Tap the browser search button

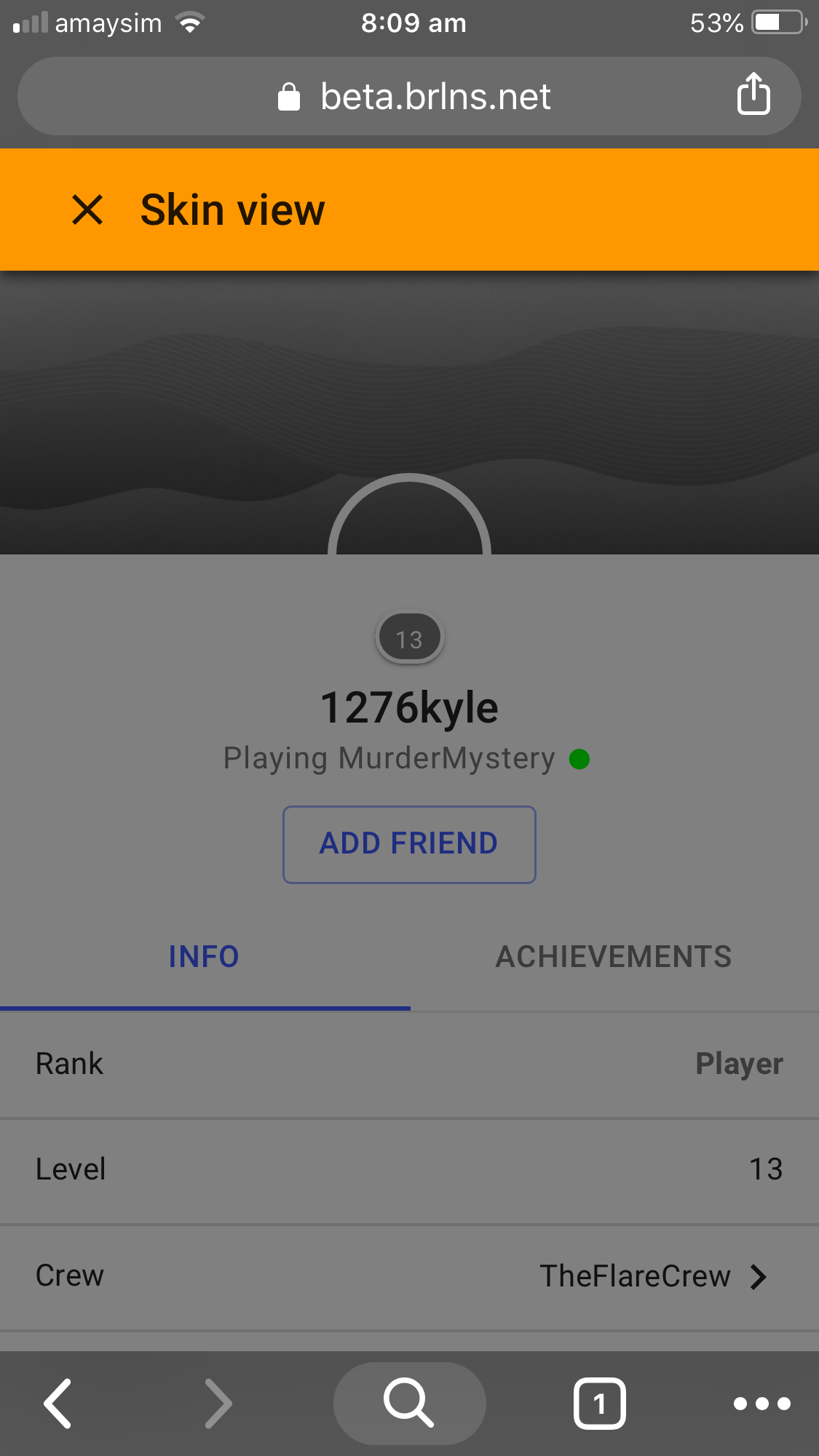click(409, 1403)
